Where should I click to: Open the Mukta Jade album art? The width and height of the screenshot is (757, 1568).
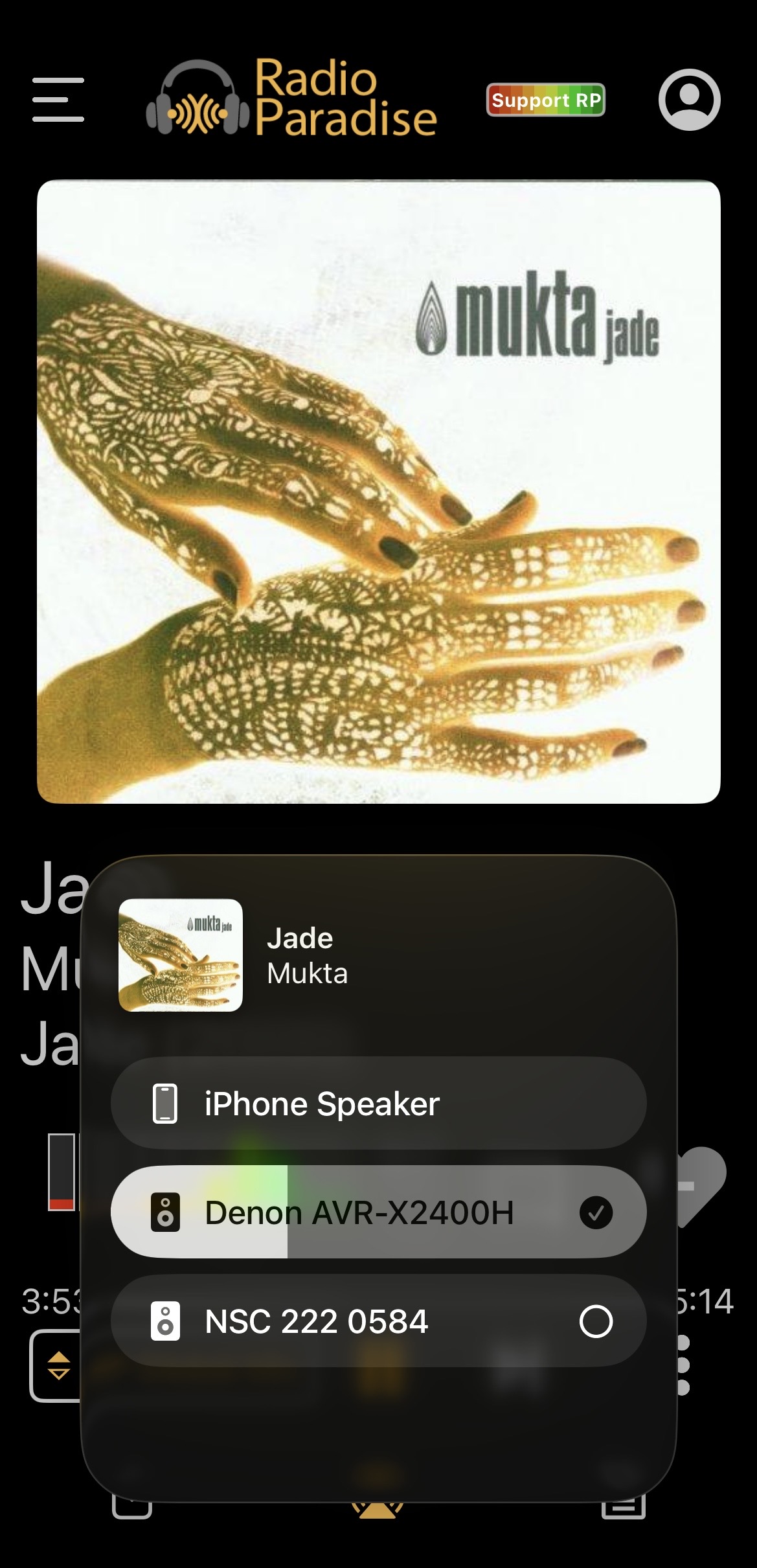coord(378,492)
